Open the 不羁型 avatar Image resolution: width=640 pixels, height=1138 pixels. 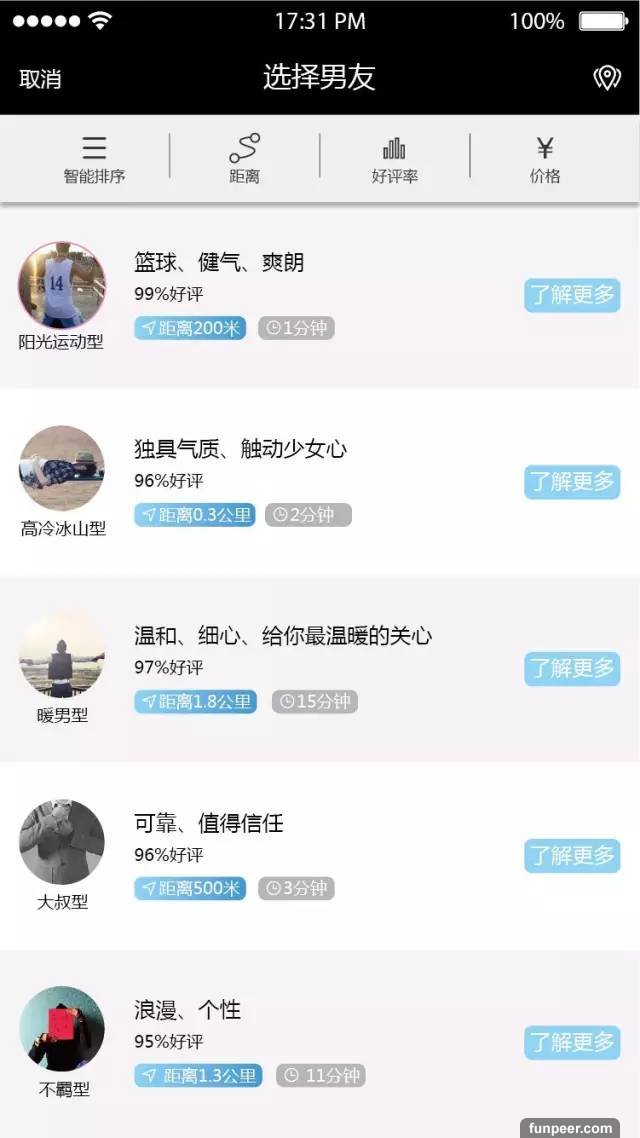(61, 1029)
